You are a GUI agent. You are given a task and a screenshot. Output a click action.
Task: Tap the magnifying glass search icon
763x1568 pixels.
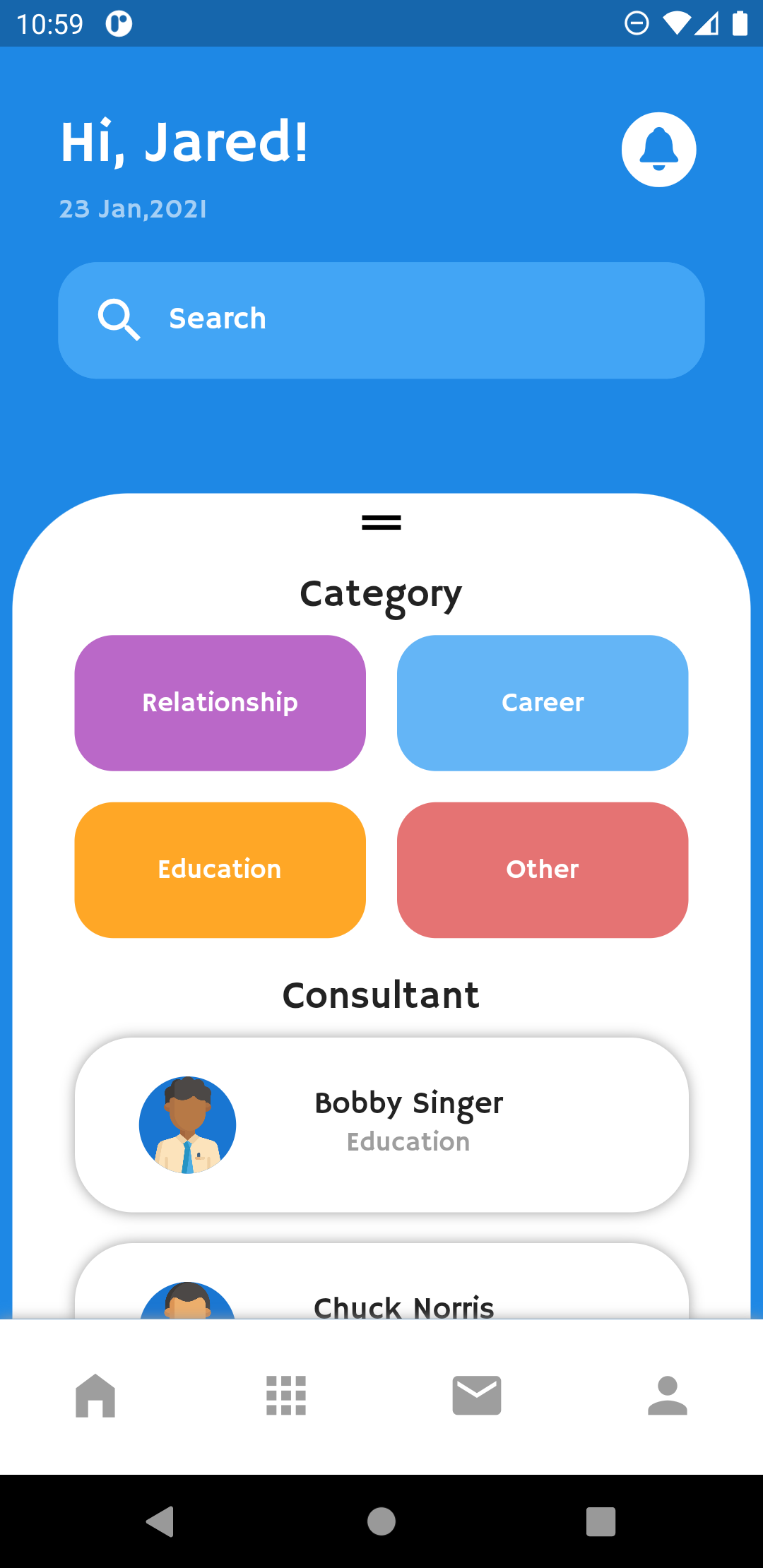(x=119, y=319)
